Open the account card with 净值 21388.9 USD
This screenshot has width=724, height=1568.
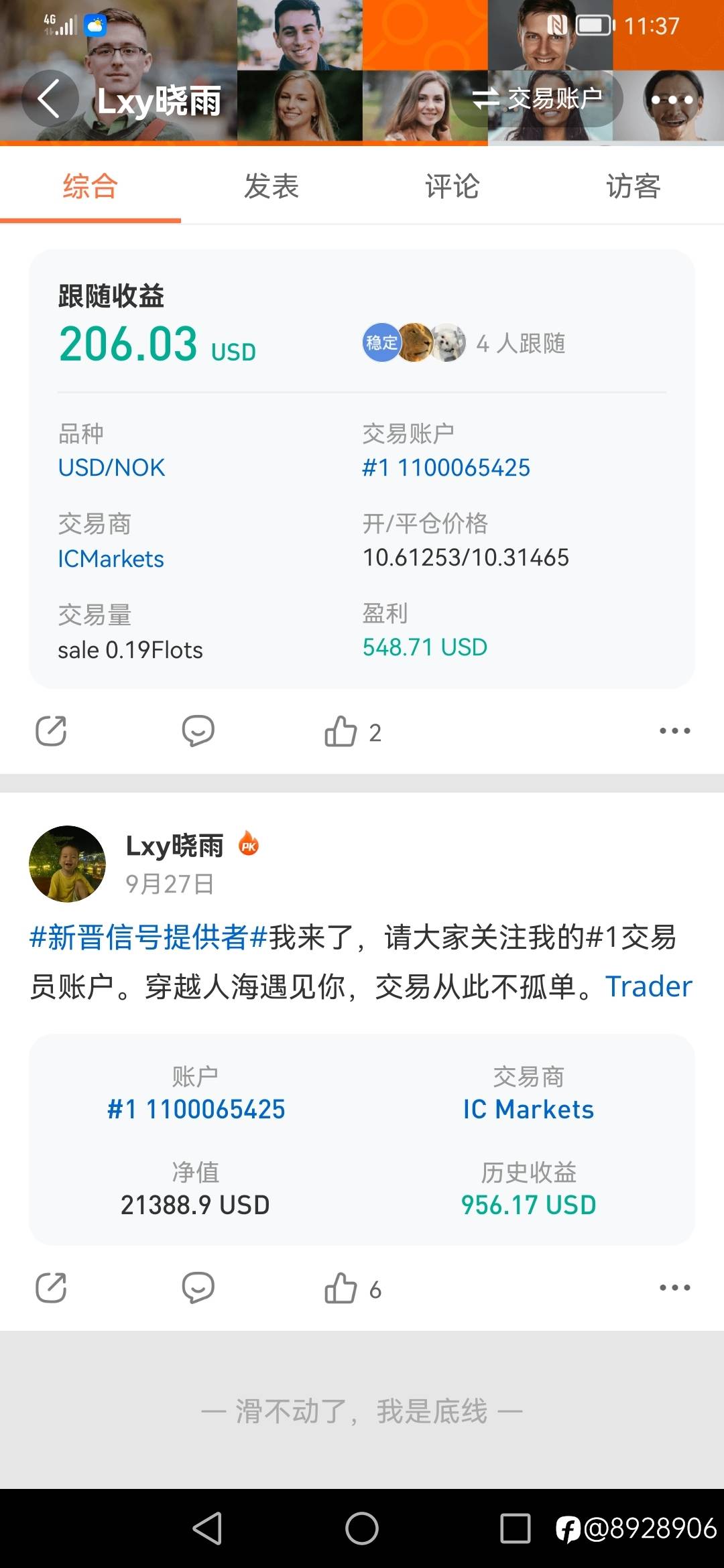[x=362, y=1139]
